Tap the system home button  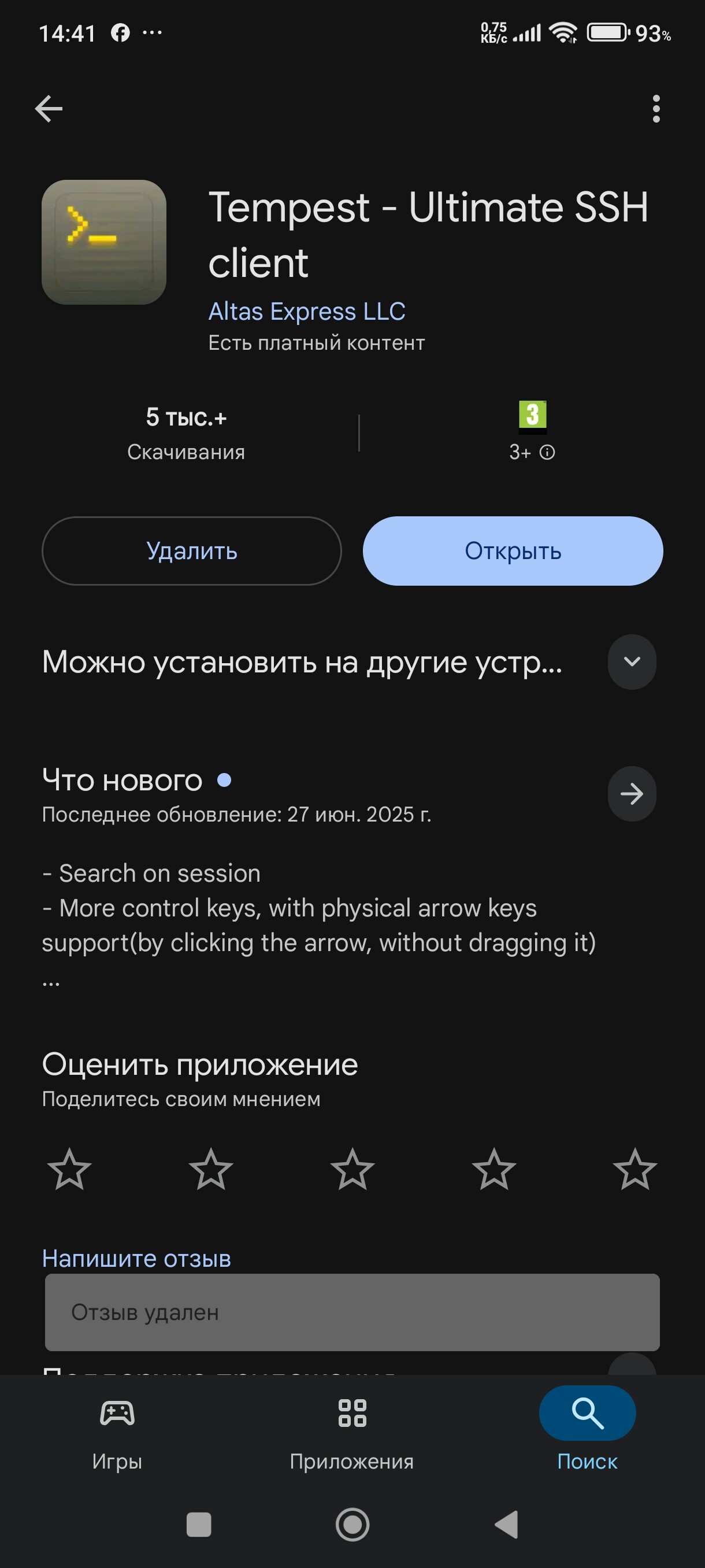352,1525
